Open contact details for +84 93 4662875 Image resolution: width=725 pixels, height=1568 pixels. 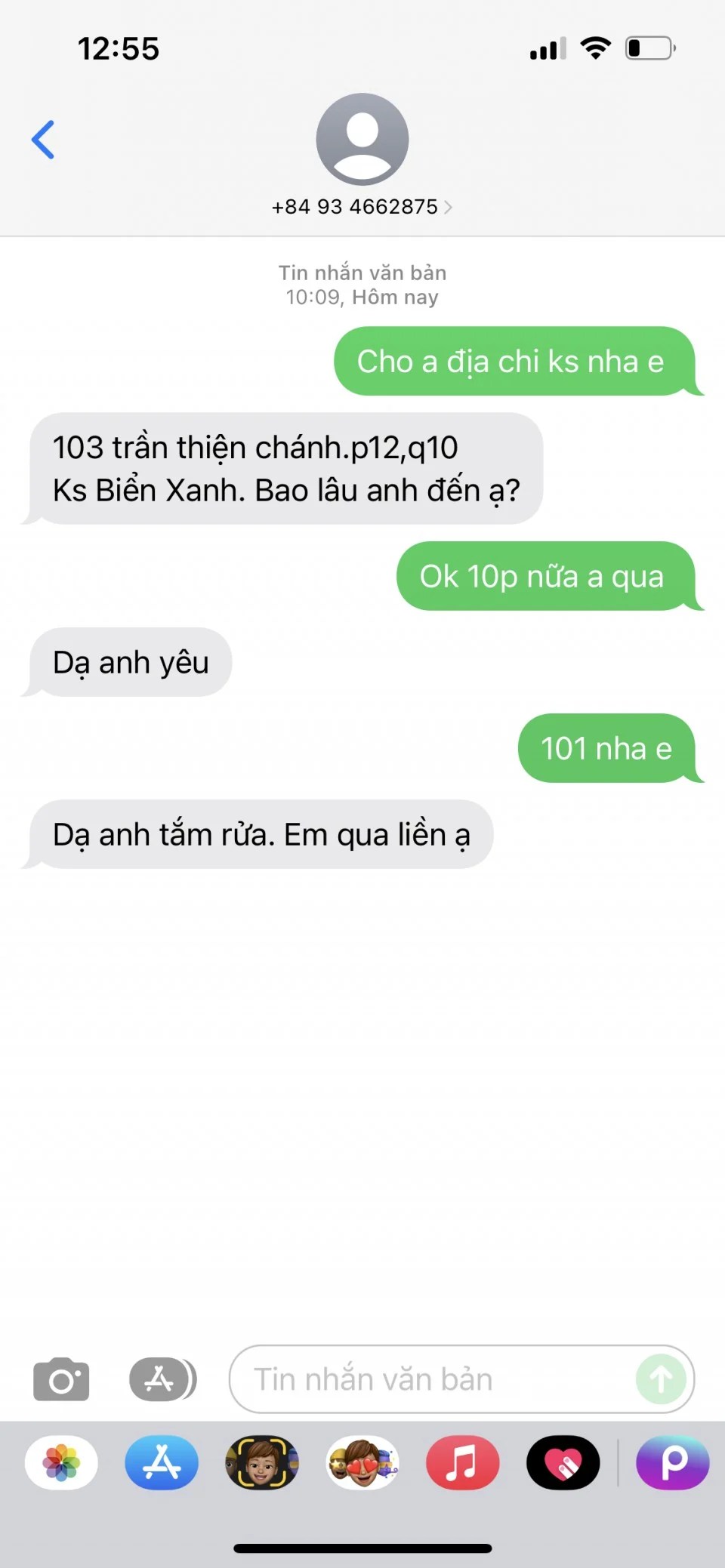[x=362, y=206]
